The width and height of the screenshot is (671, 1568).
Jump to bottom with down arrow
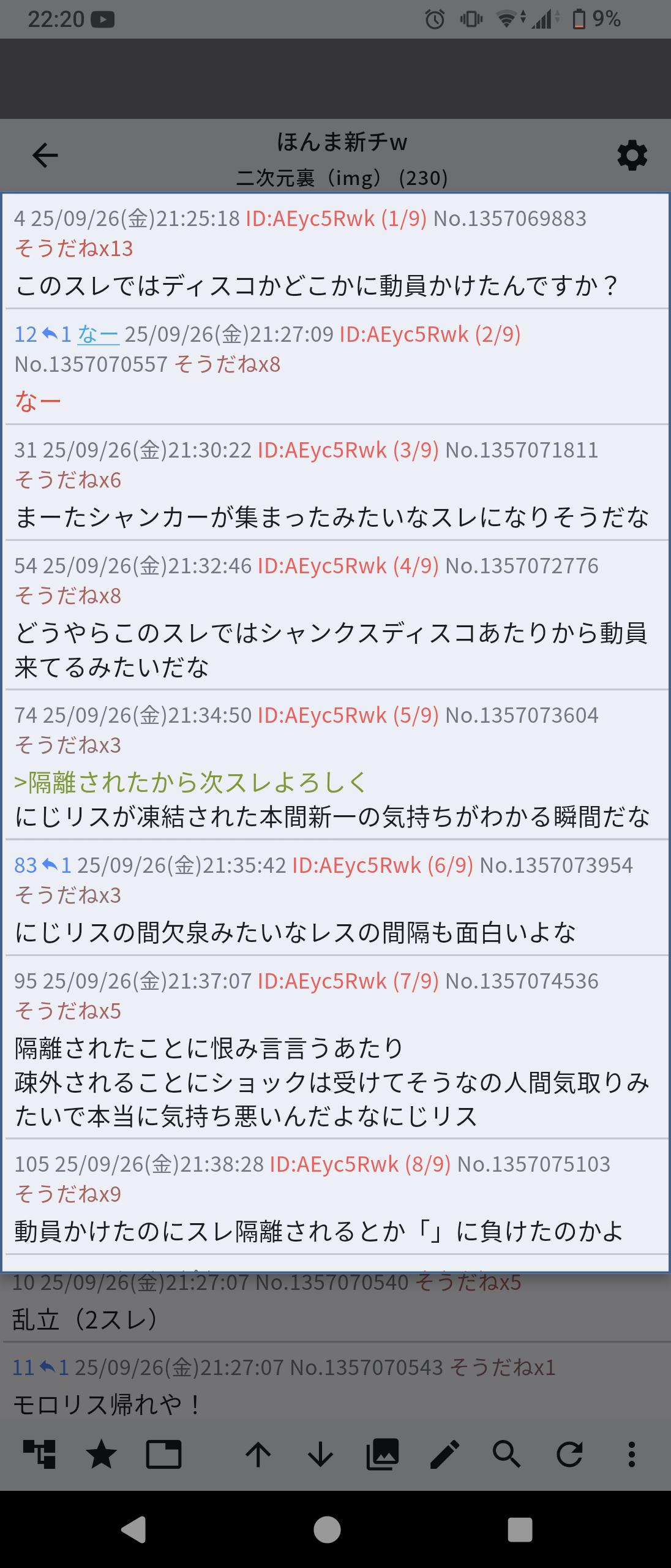coord(320,1454)
